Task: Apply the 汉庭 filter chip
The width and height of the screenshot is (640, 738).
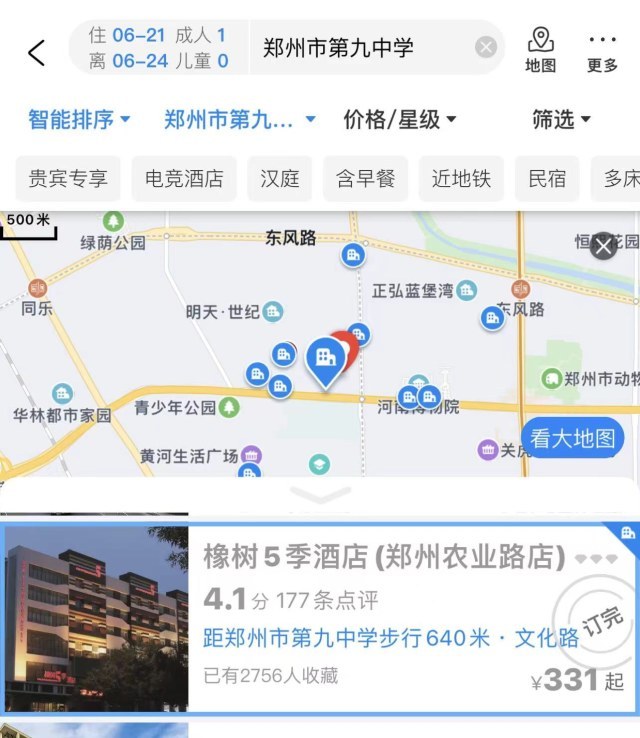Action: pos(279,179)
